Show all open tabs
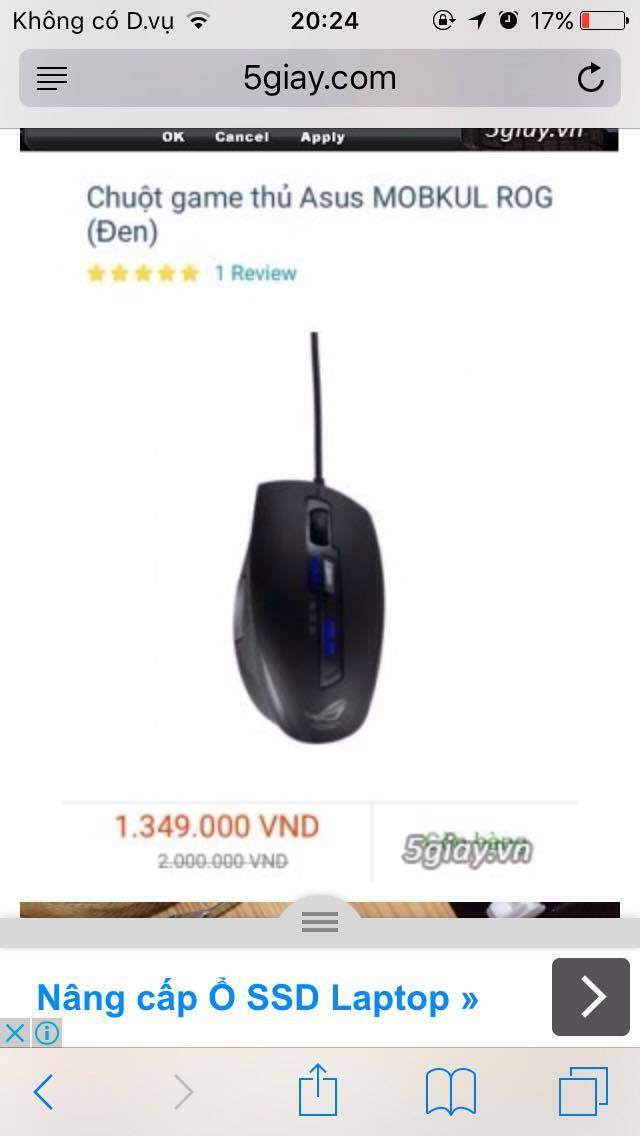Screen dimensions: 640x1136 click(583, 1092)
